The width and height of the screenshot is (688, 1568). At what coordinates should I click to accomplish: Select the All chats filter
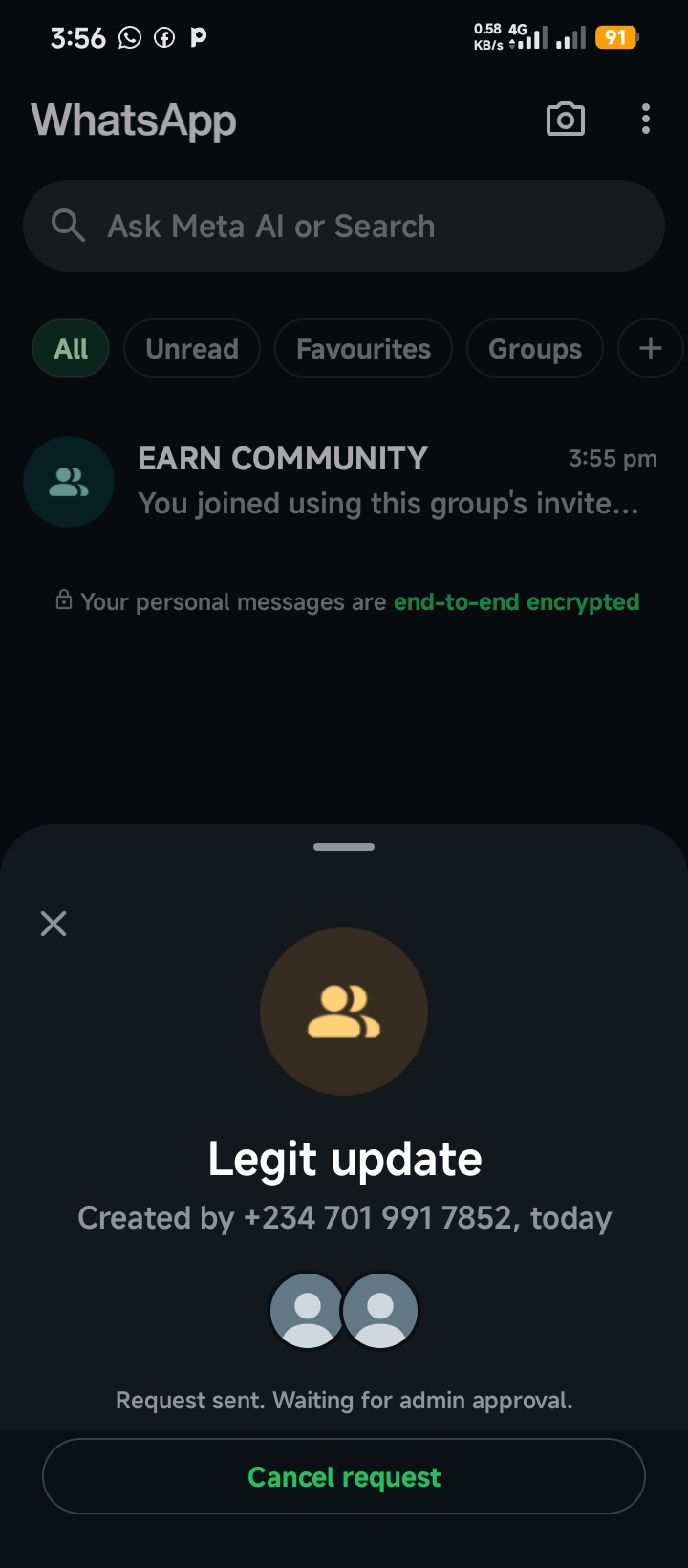point(71,349)
